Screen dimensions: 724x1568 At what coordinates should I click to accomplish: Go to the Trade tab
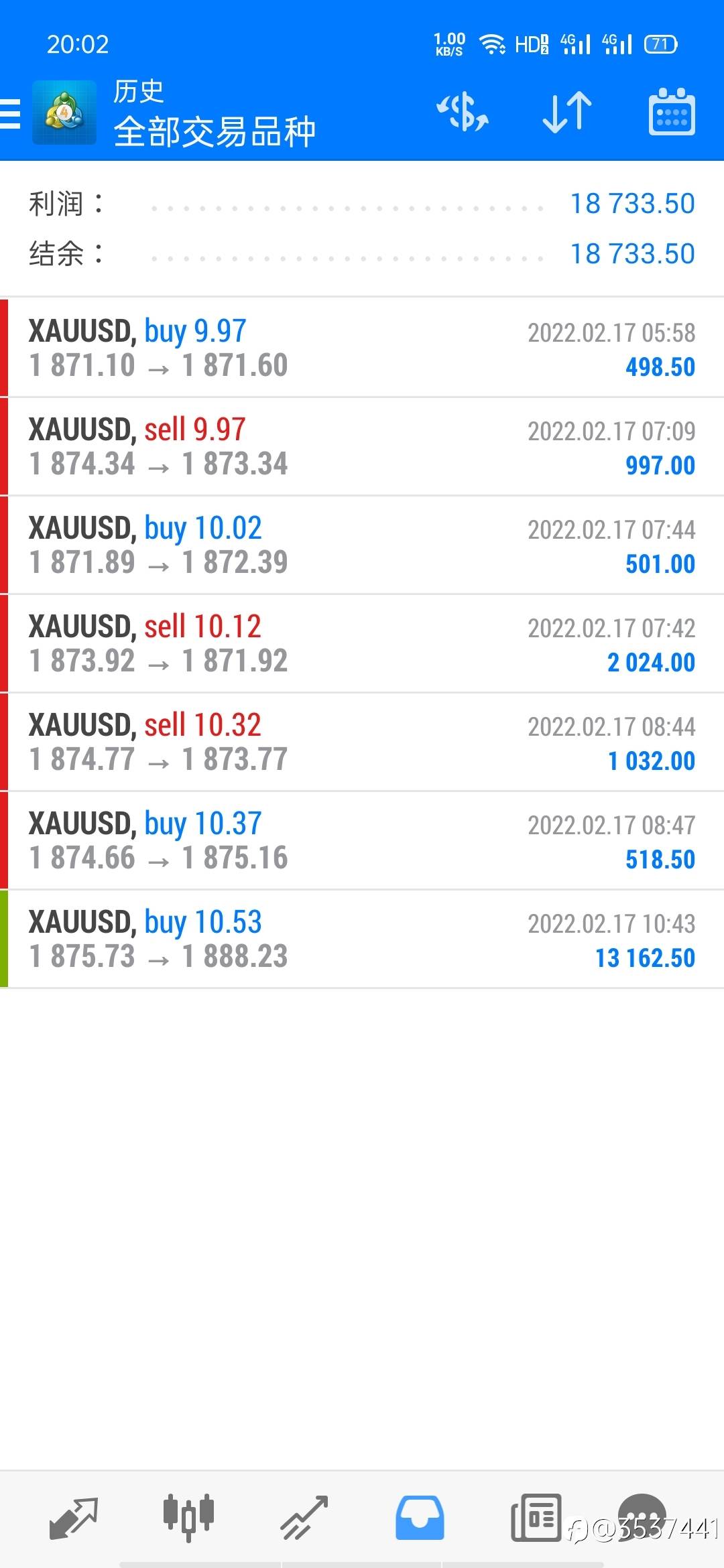pos(304,1518)
